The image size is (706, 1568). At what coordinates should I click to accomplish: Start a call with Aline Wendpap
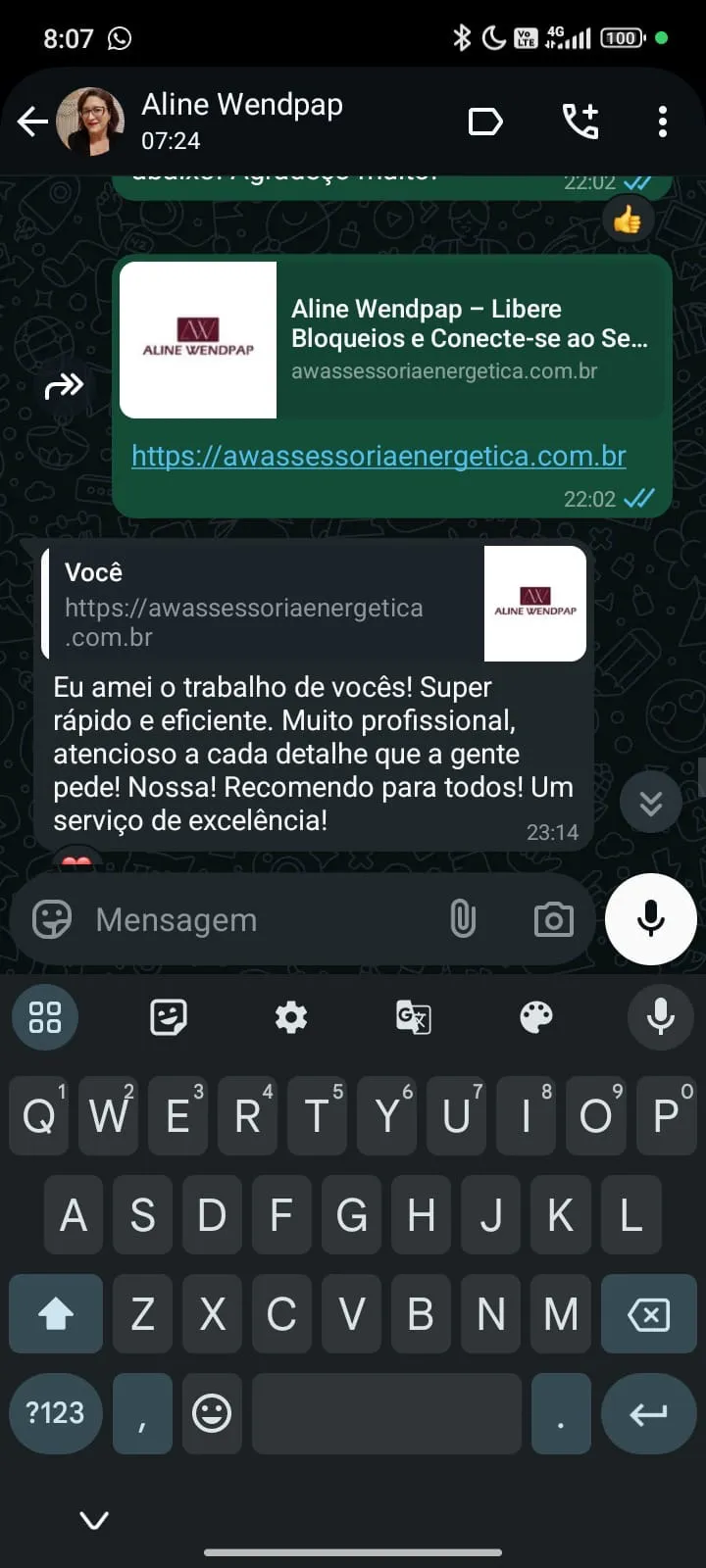[580, 120]
